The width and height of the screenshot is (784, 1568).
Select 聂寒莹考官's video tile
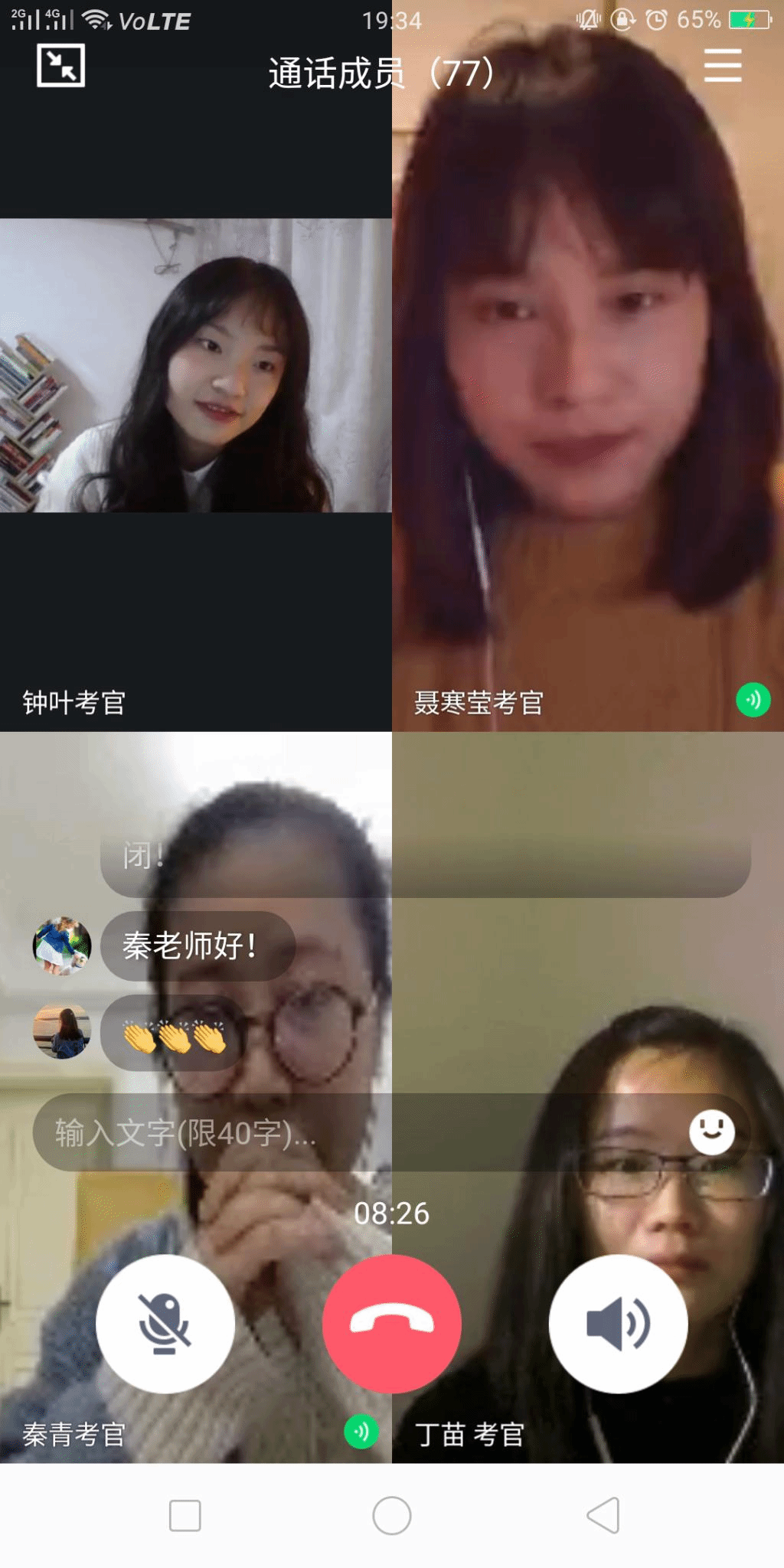click(587, 383)
